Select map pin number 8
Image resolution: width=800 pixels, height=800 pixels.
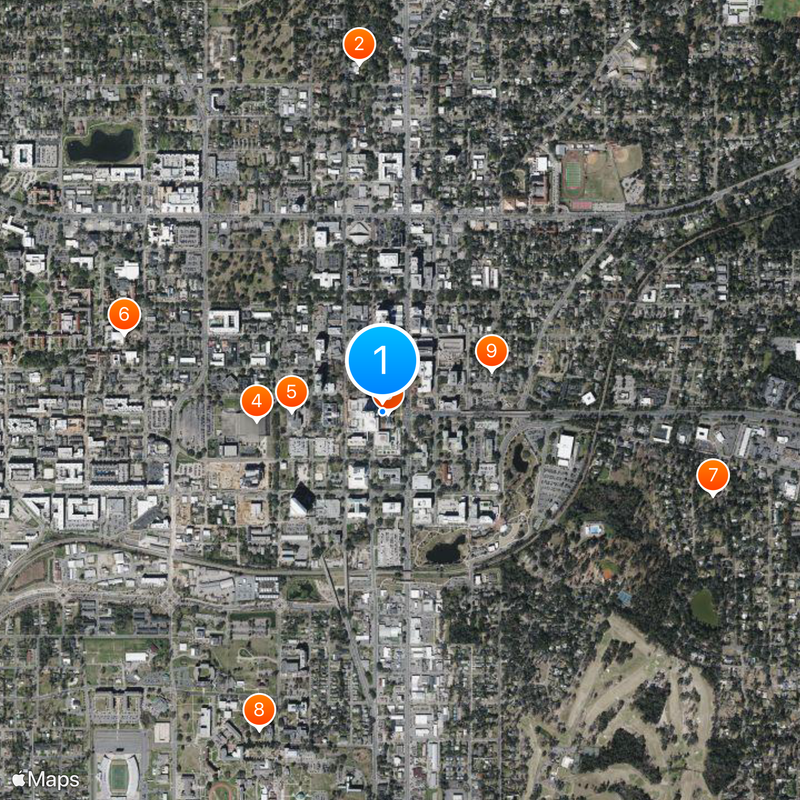(259, 711)
